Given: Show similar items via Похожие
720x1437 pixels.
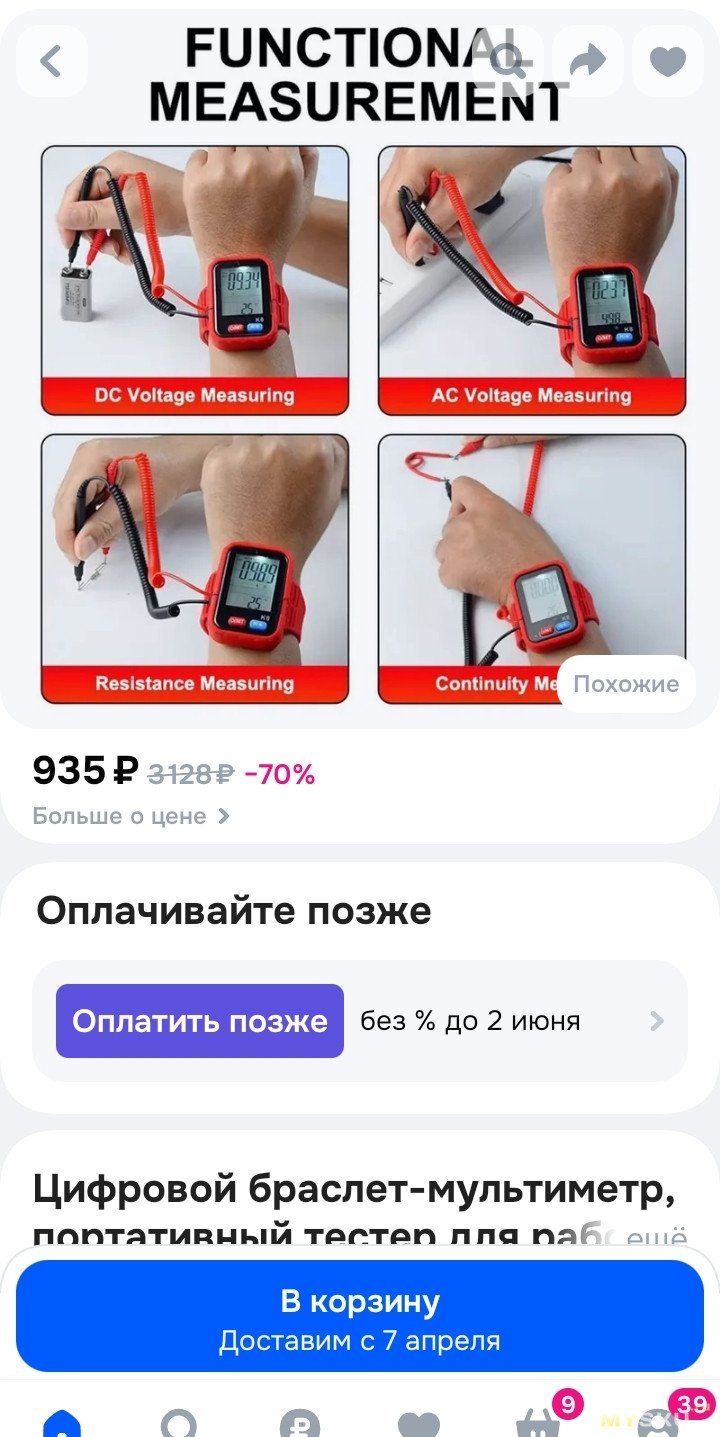Looking at the screenshot, I should 626,684.
